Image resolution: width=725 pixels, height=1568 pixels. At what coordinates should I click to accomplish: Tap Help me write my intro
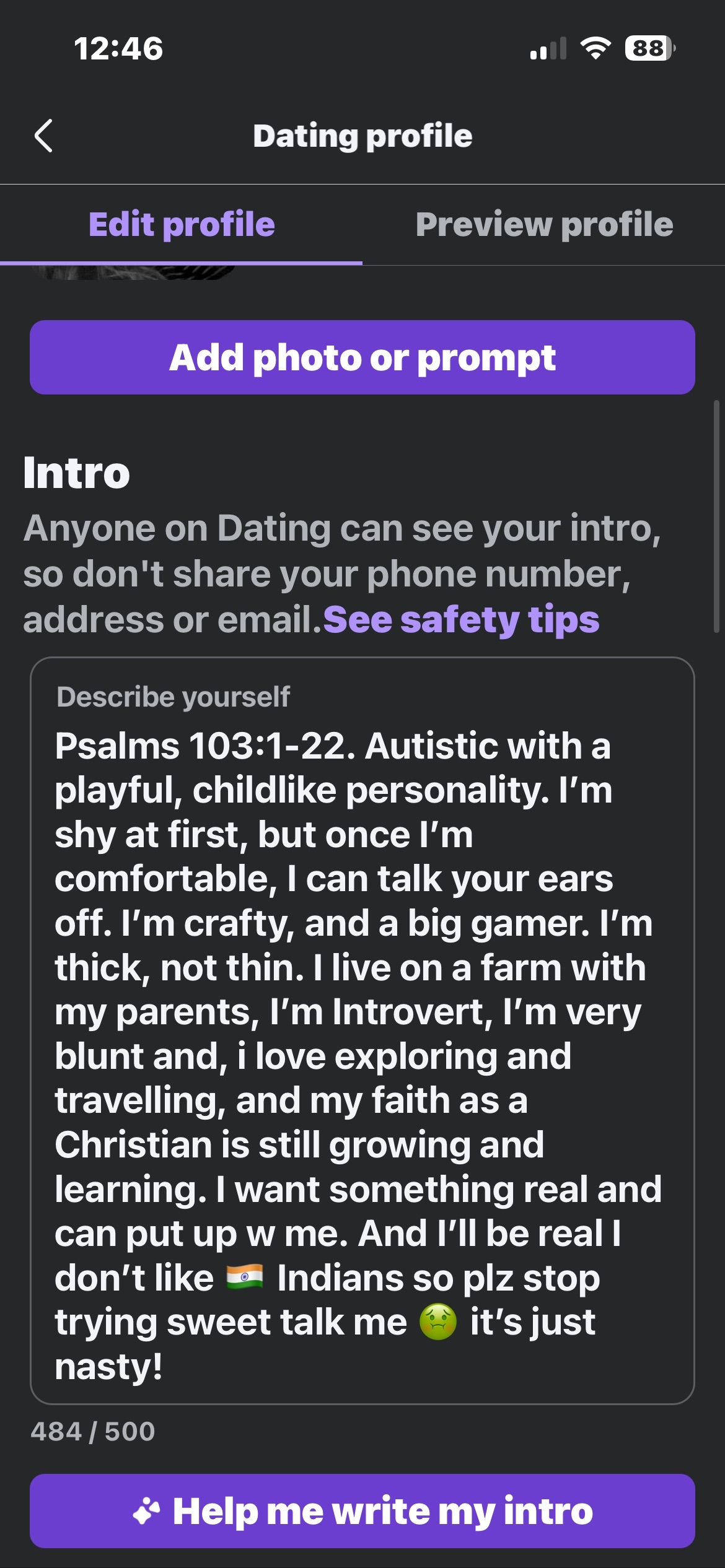pyautogui.click(x=362, y=1511)
